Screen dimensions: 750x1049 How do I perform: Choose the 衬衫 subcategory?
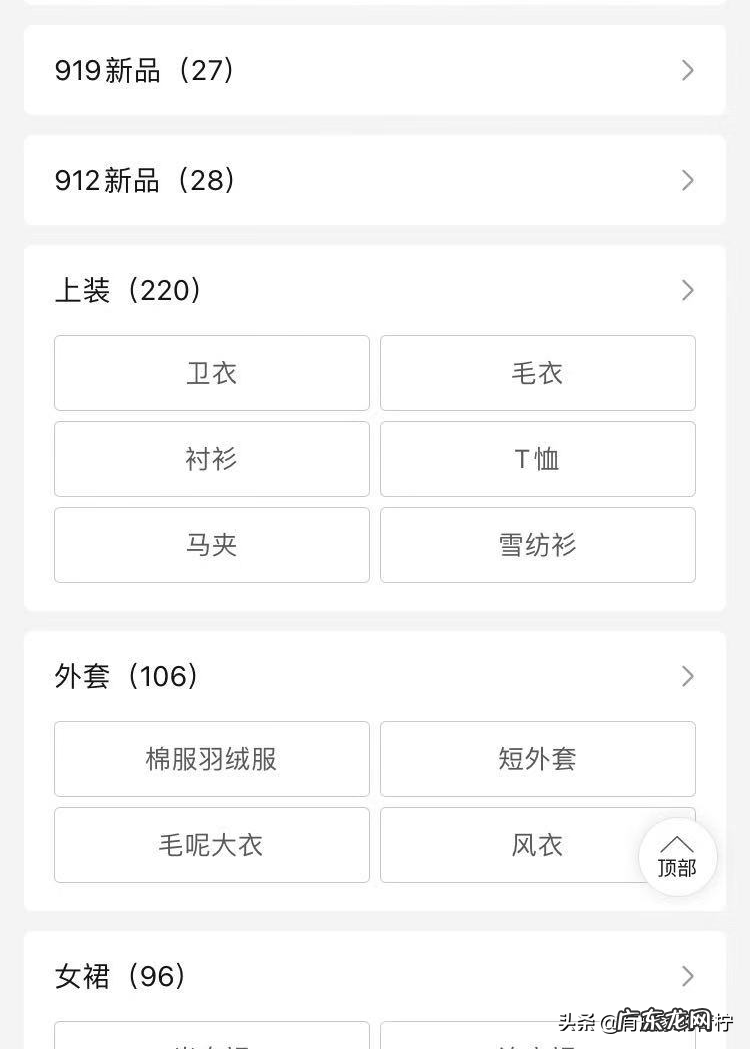[211, 459]
